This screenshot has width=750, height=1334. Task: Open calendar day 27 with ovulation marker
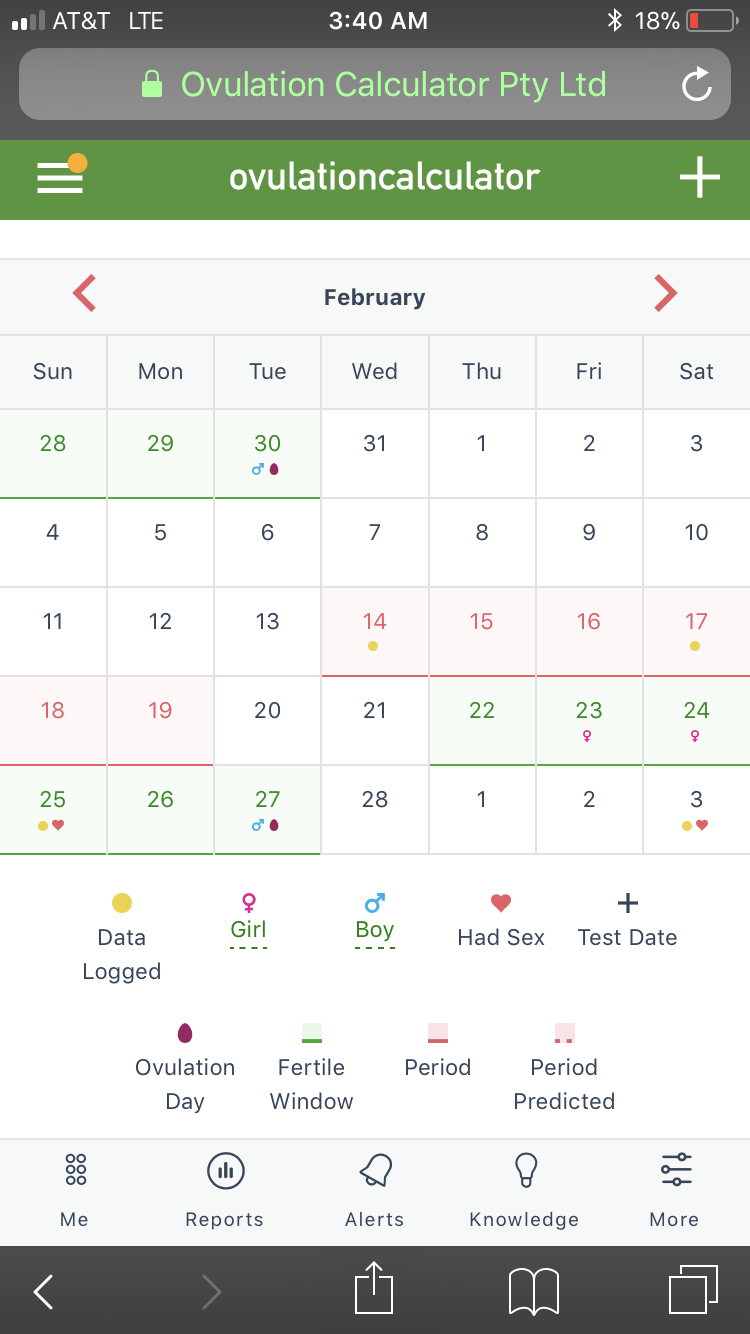[x=267, y=810]
